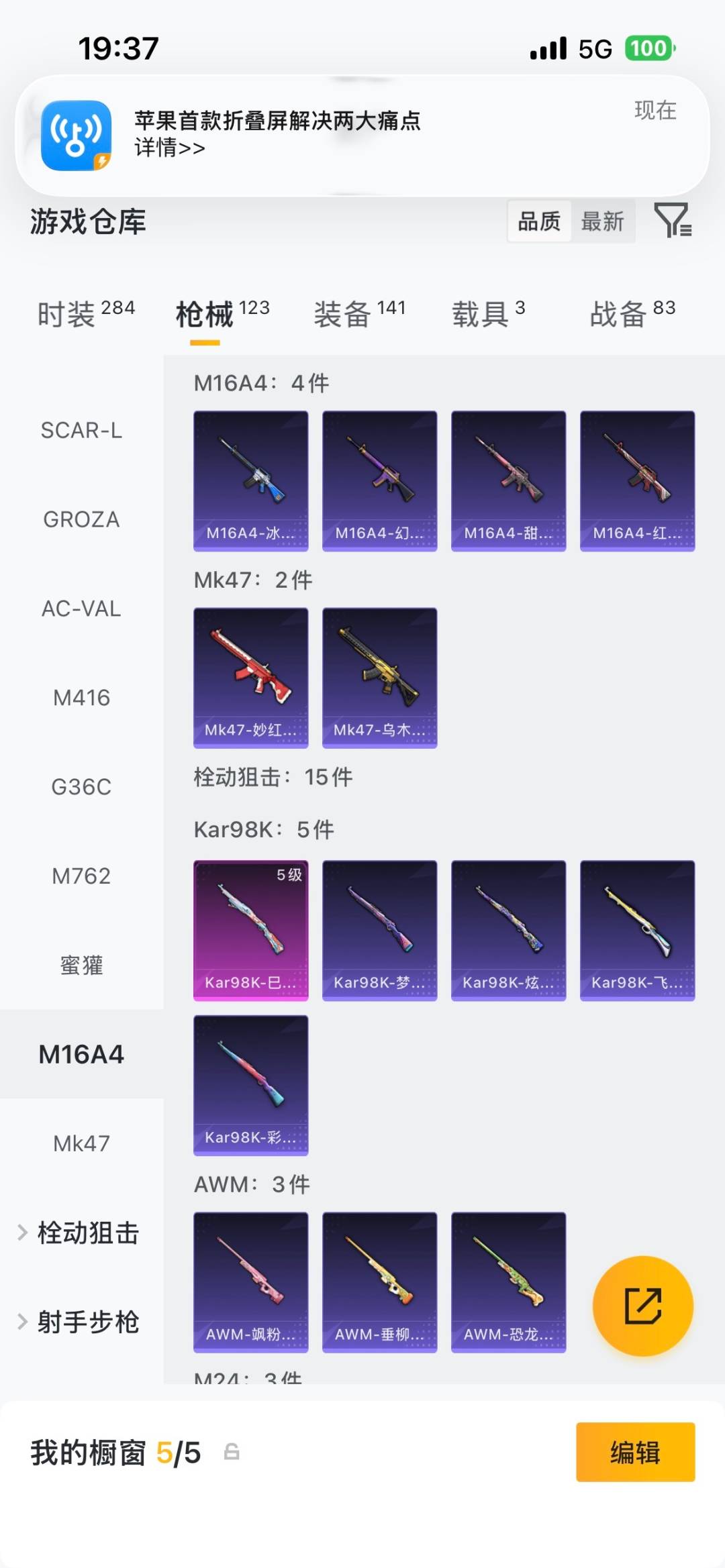Viewport: 725px width, 1568px height.
Task: Switch sorting to 品质
Action: click(539, 221)
